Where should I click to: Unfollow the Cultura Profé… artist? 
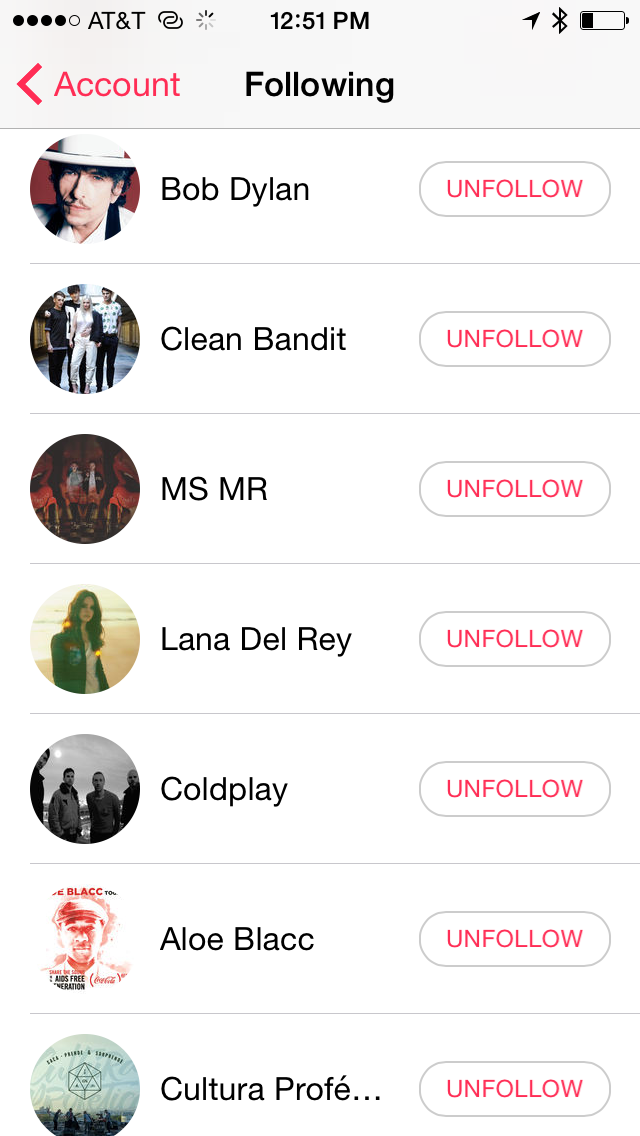coord(514,1089)
